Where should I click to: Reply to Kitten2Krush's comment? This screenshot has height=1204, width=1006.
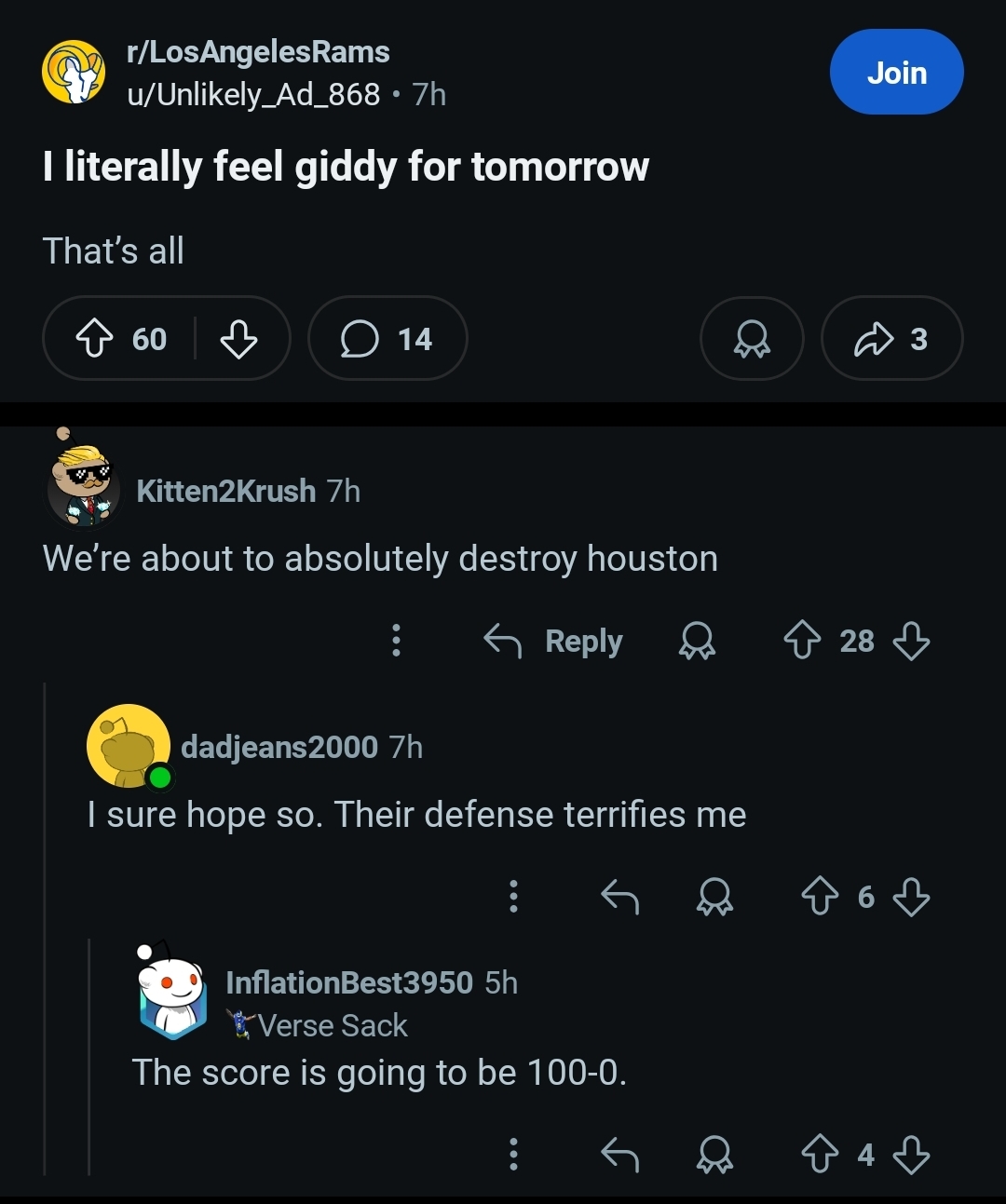(554, 641)
